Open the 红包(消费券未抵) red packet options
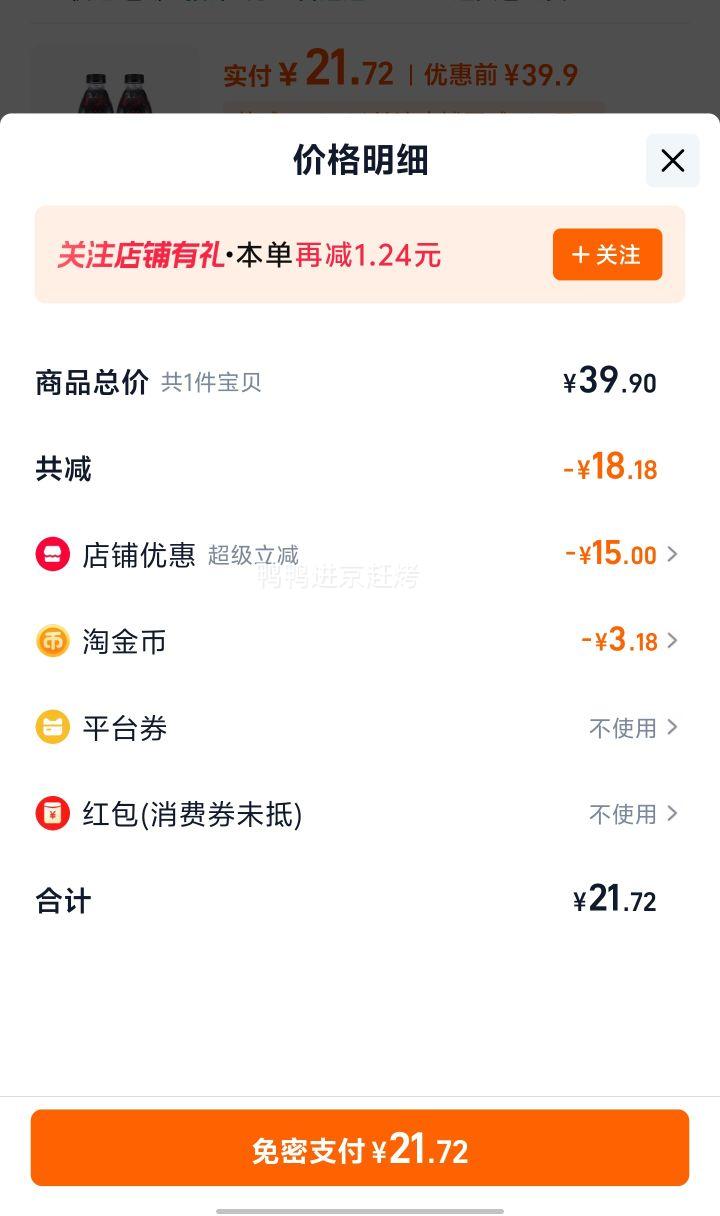The image size is (720, 1216). point(359,814)
